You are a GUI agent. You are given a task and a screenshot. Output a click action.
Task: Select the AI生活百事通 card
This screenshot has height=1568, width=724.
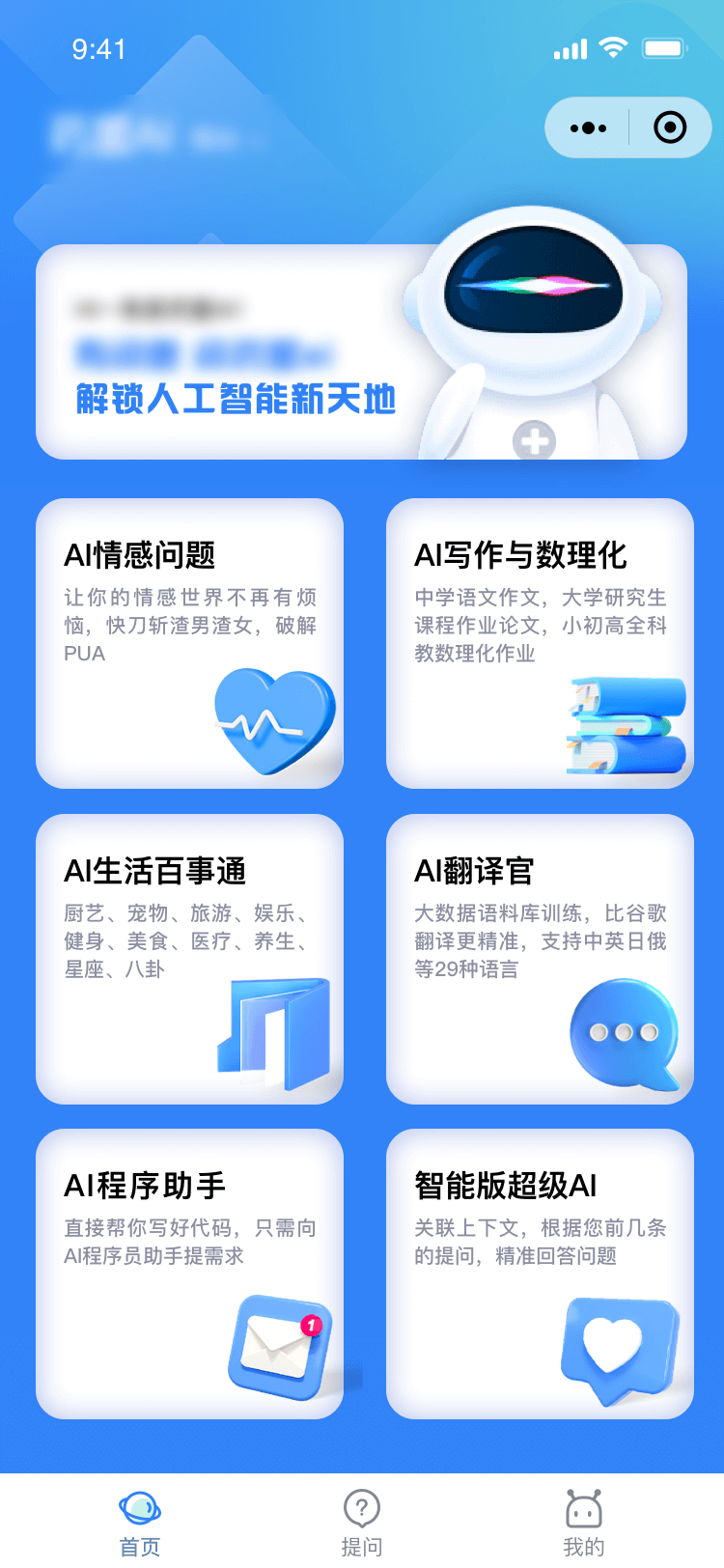click(x=189, y=959)
